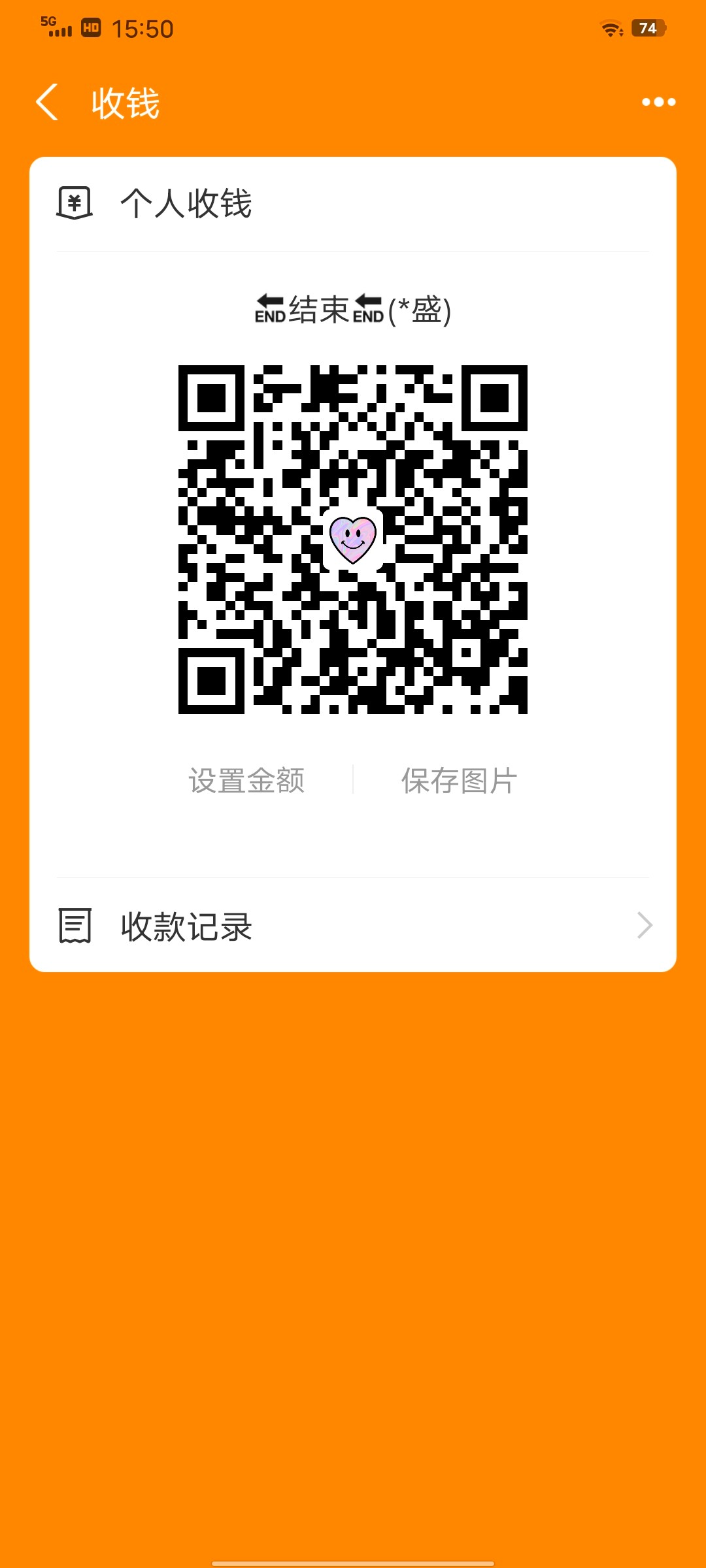This screenshot has height=1568, width=706.
Task: Tap the bottom gesture navigation bar
Action: click(x=353, y=1558)
